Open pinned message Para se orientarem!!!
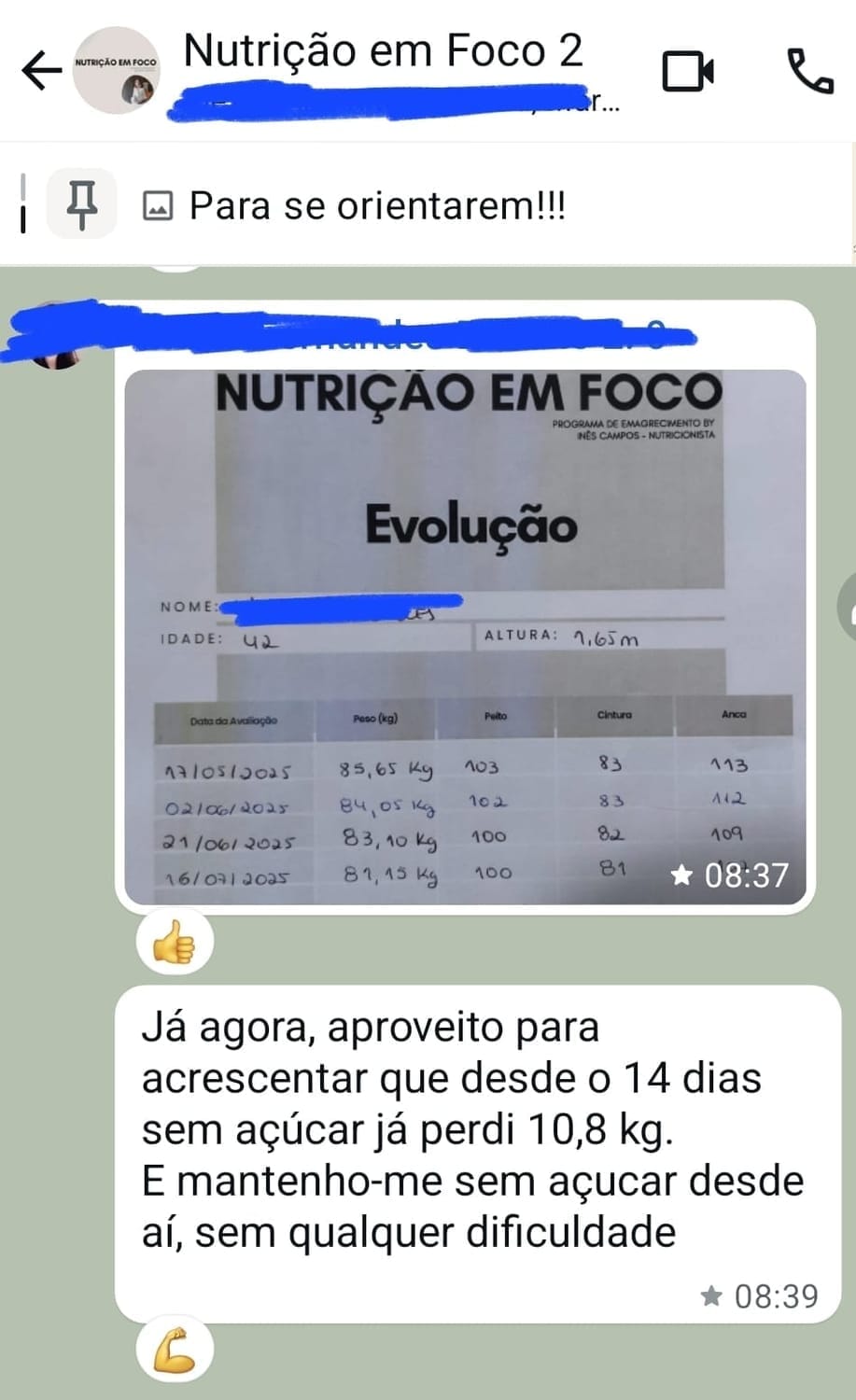The width and height of the screenshot is (856, 1400). click(x=377, y=205)
